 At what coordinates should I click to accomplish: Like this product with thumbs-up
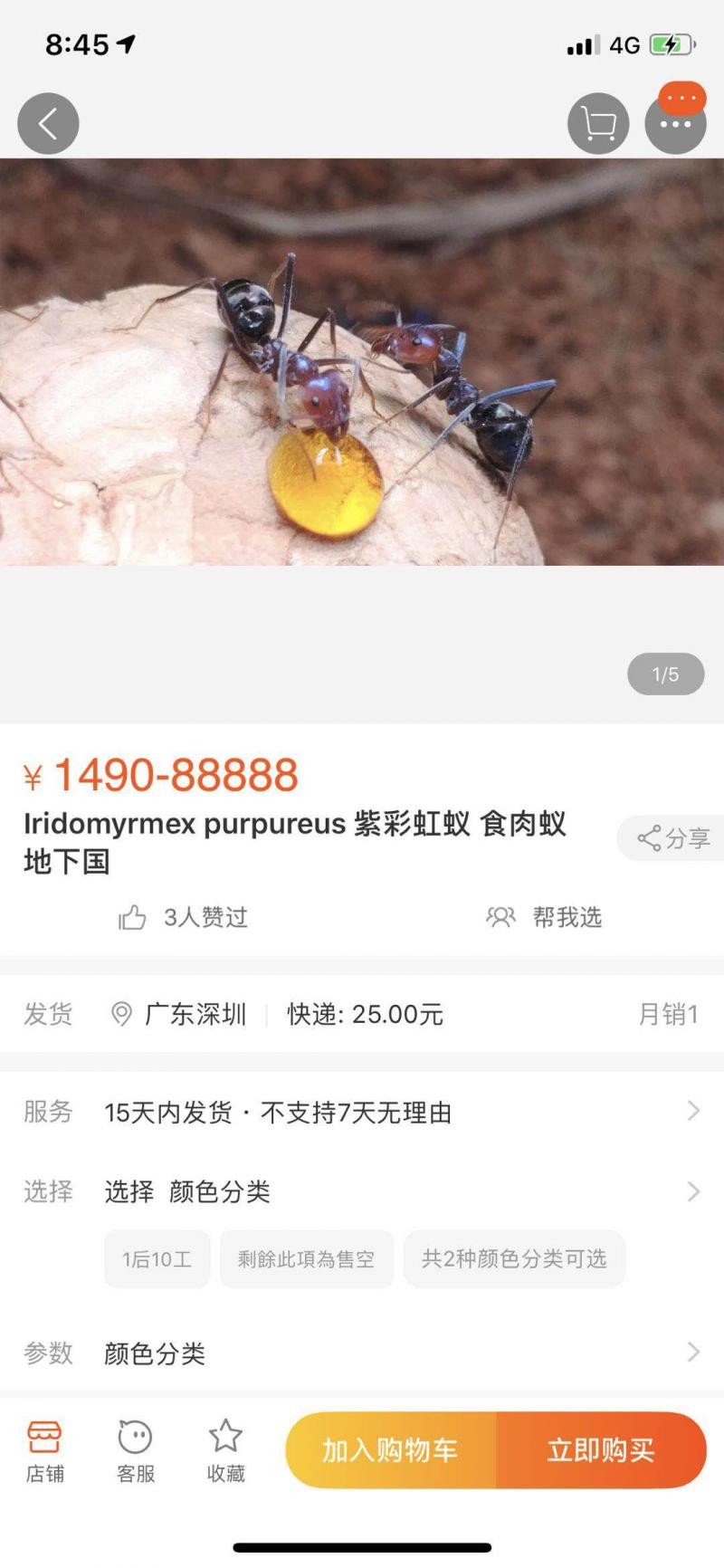point(133,917)
